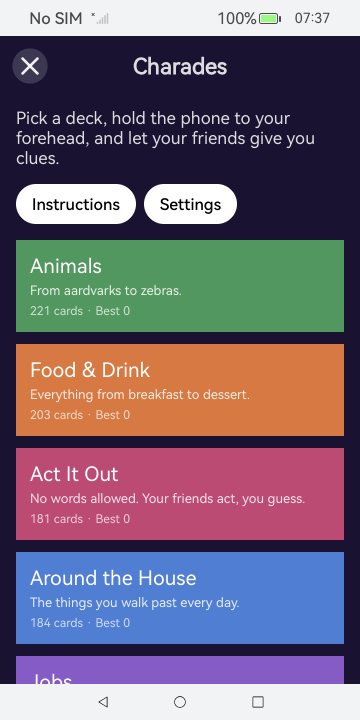Viewport: 360px width, 720px height.
Task: Open the Instructions
Action: pos(76,204)
